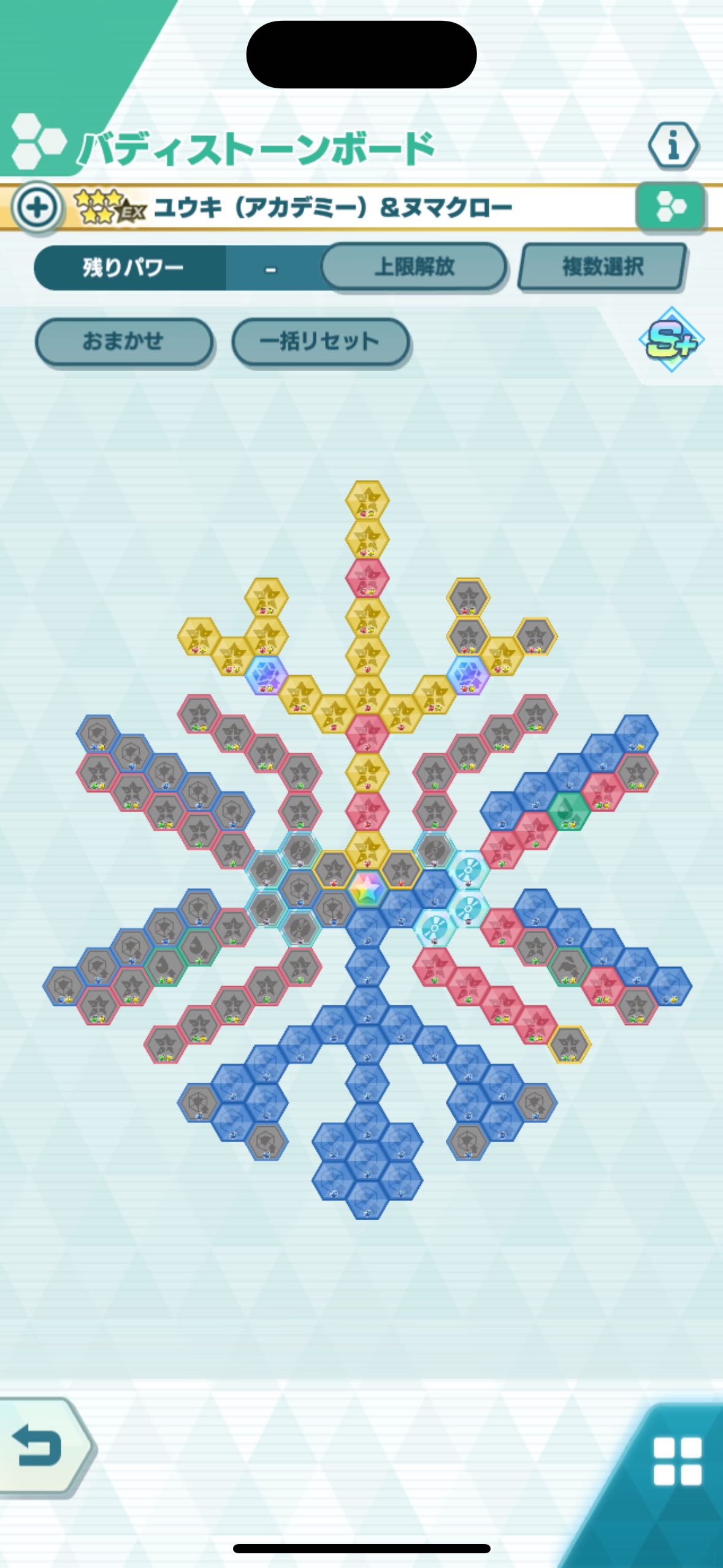The width and height of the screenshot is (723, 1568).
Task: Tap the plus icon beside the sync pair name
Action: click(x=37, y=208)
